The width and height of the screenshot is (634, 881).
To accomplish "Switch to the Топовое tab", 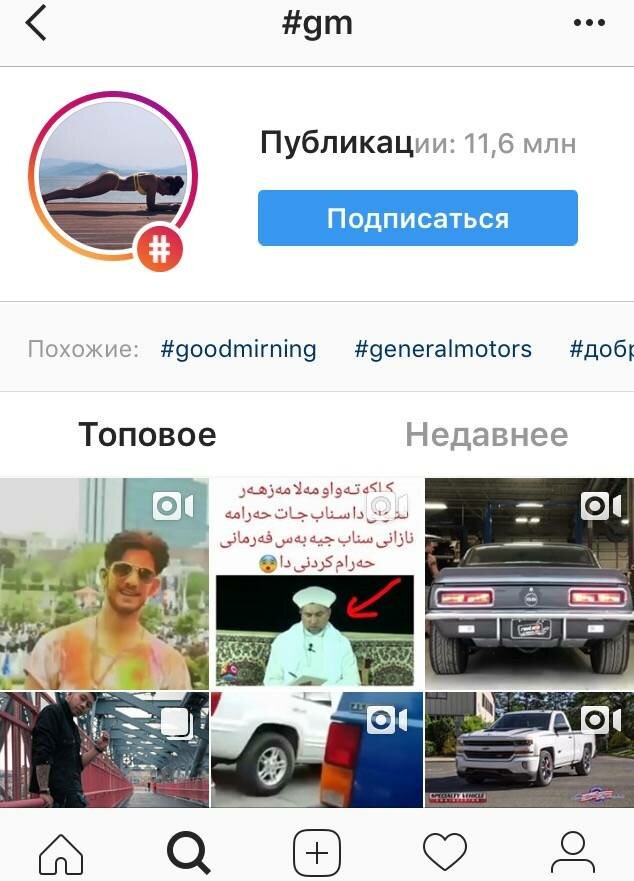I will click(x=147, y=435).
